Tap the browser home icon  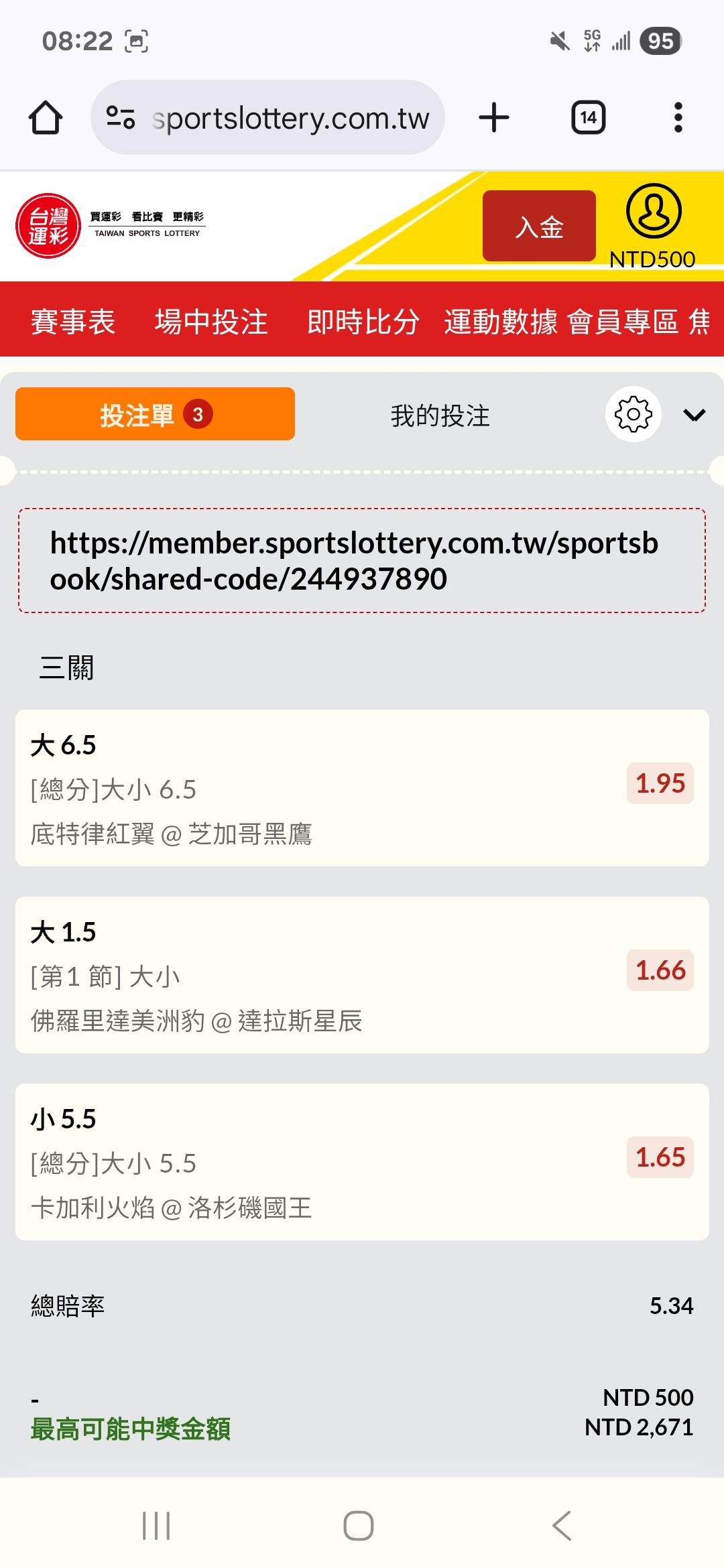[46, 118]
